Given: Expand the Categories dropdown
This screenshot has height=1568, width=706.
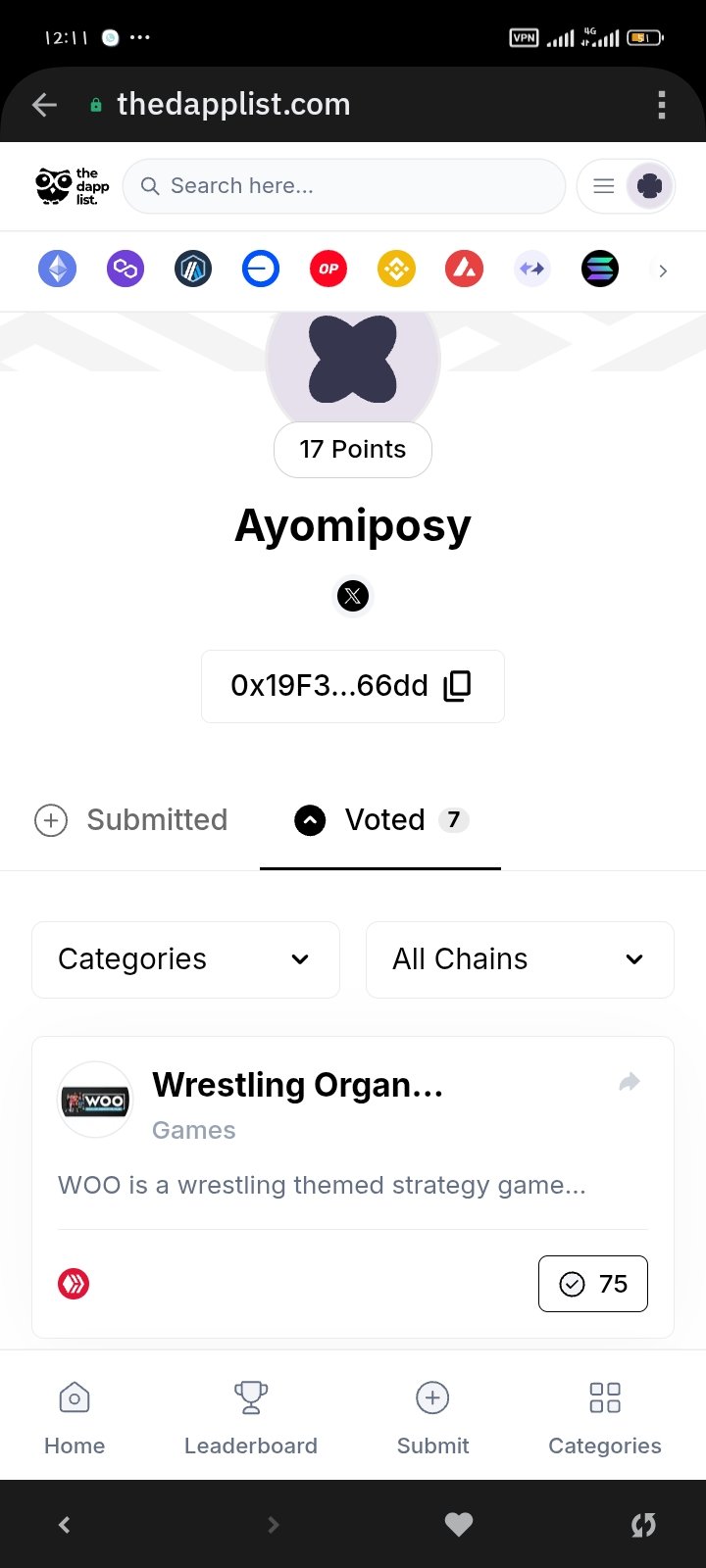Looking at the screenshot, I should 185,959.
